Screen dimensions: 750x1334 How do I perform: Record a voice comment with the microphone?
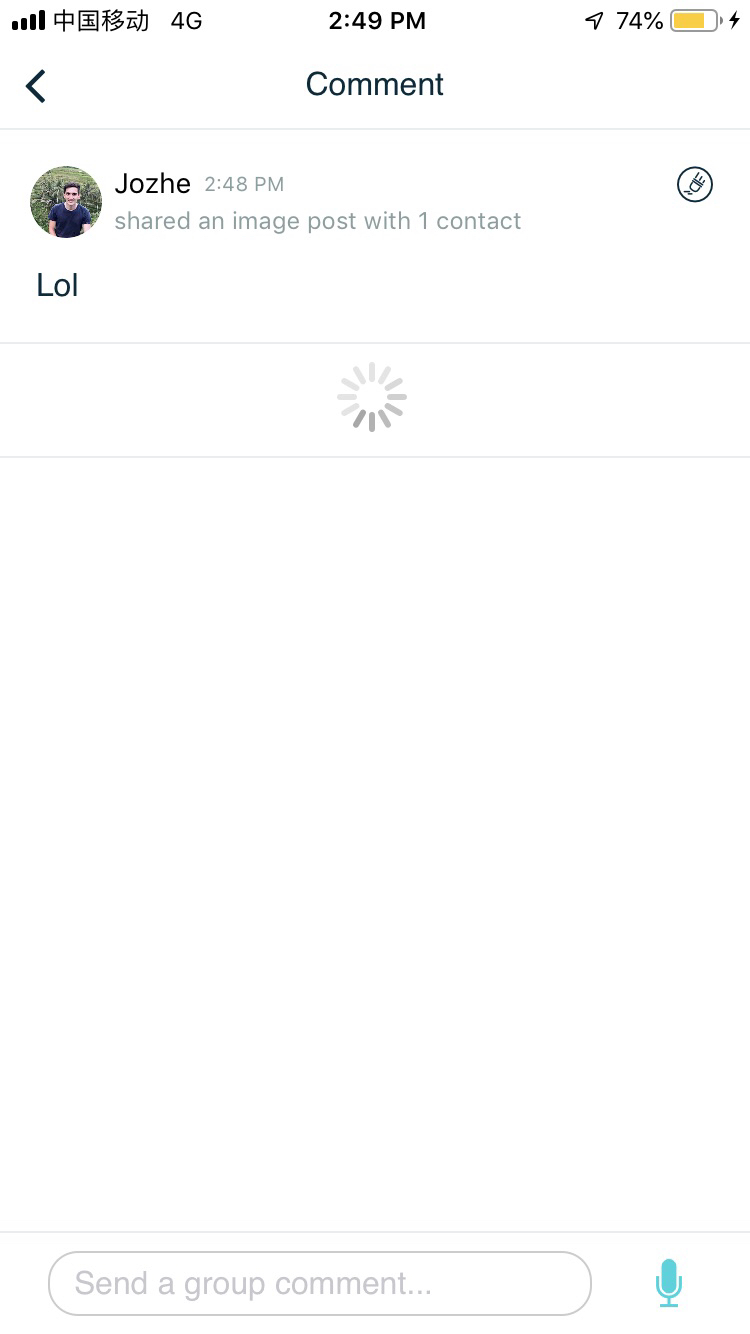coord(669,1283)
